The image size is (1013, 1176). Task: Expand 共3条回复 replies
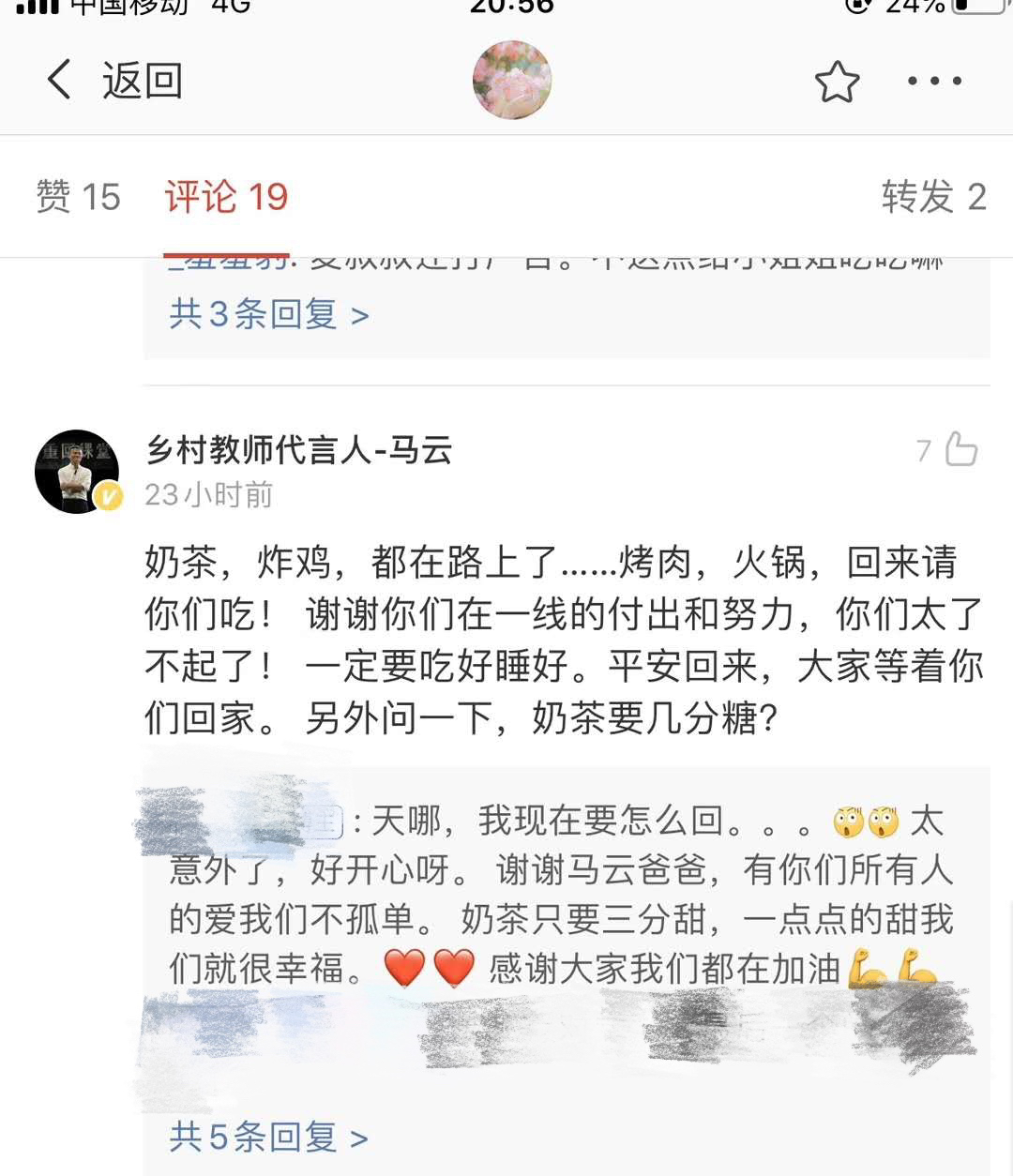(268, 314)
